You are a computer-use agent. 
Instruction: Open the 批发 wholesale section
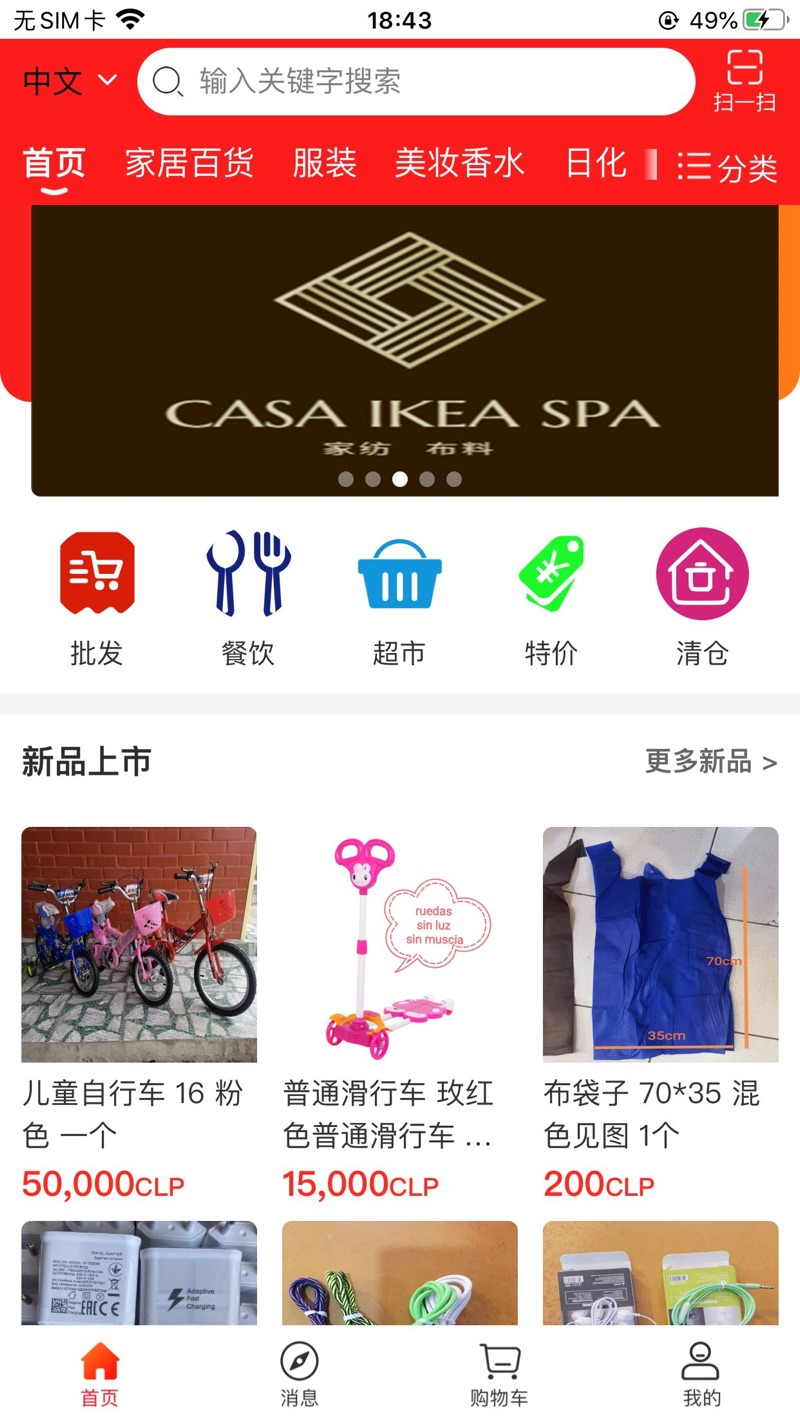point(97,598)
